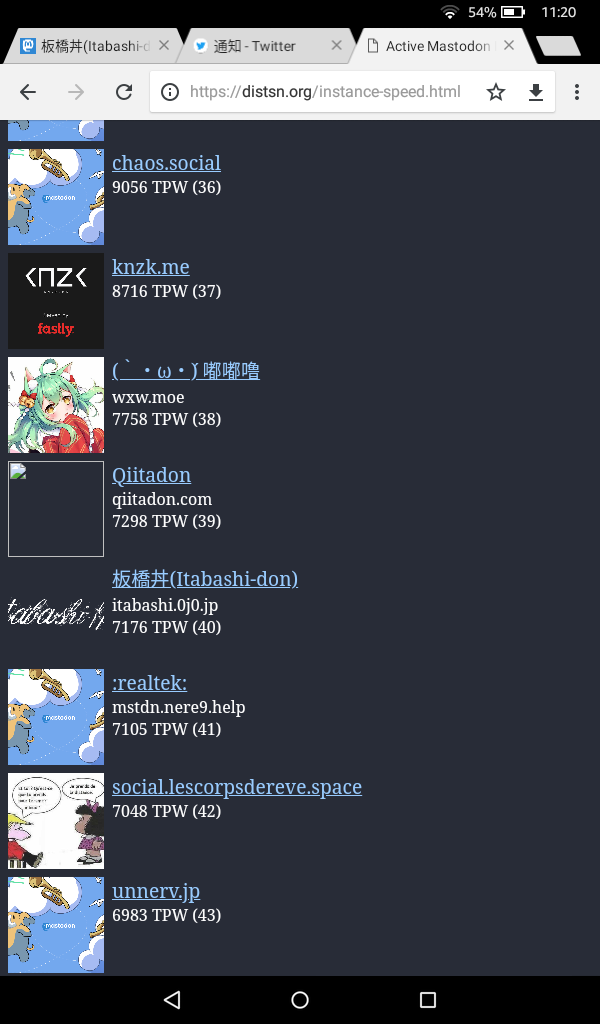This screenshot has height=1024, width=600.
Task: Open the Qiitadon link
Action: (x=152, y=475)
